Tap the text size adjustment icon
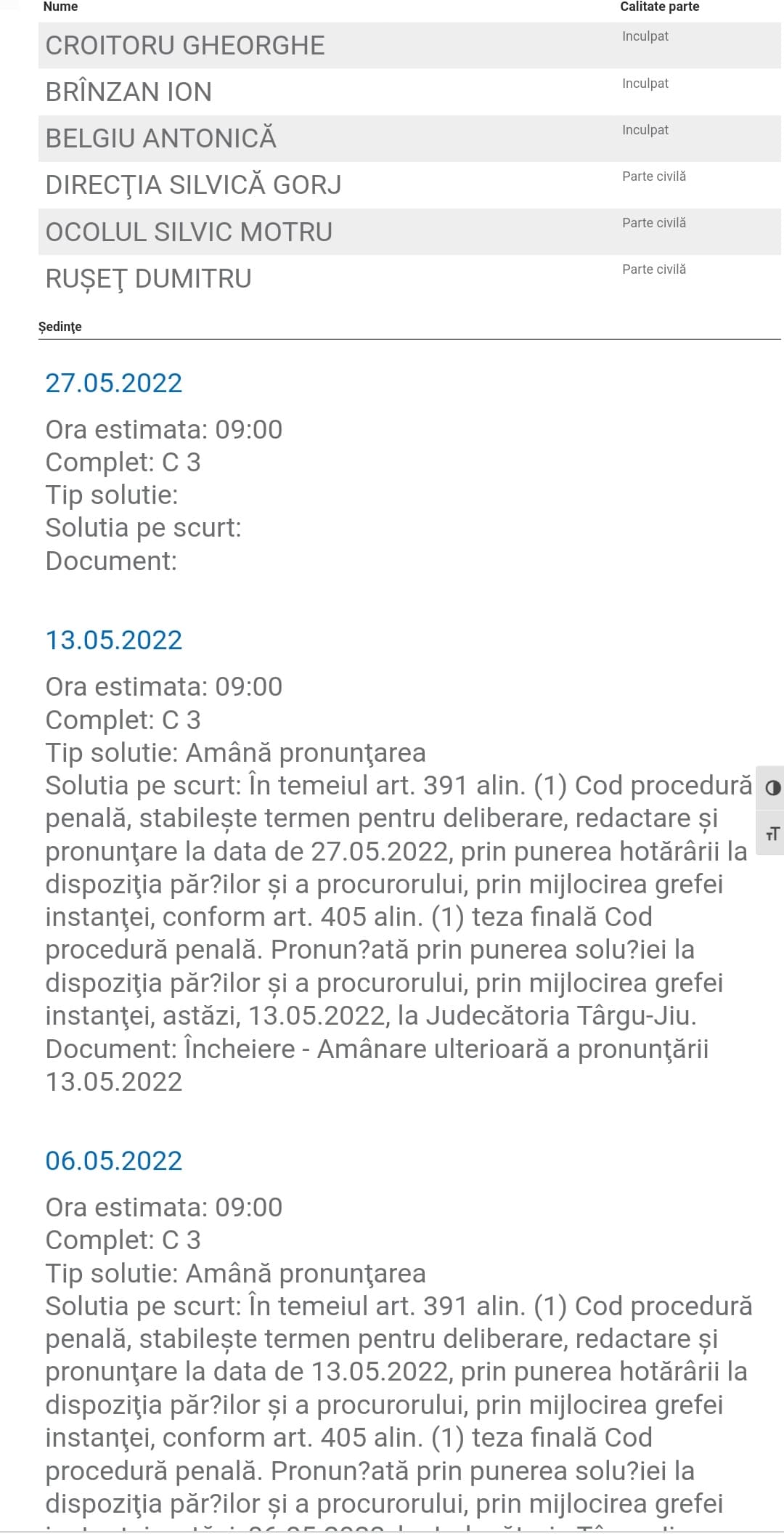 pyautogui.click(x=772, y=833)
